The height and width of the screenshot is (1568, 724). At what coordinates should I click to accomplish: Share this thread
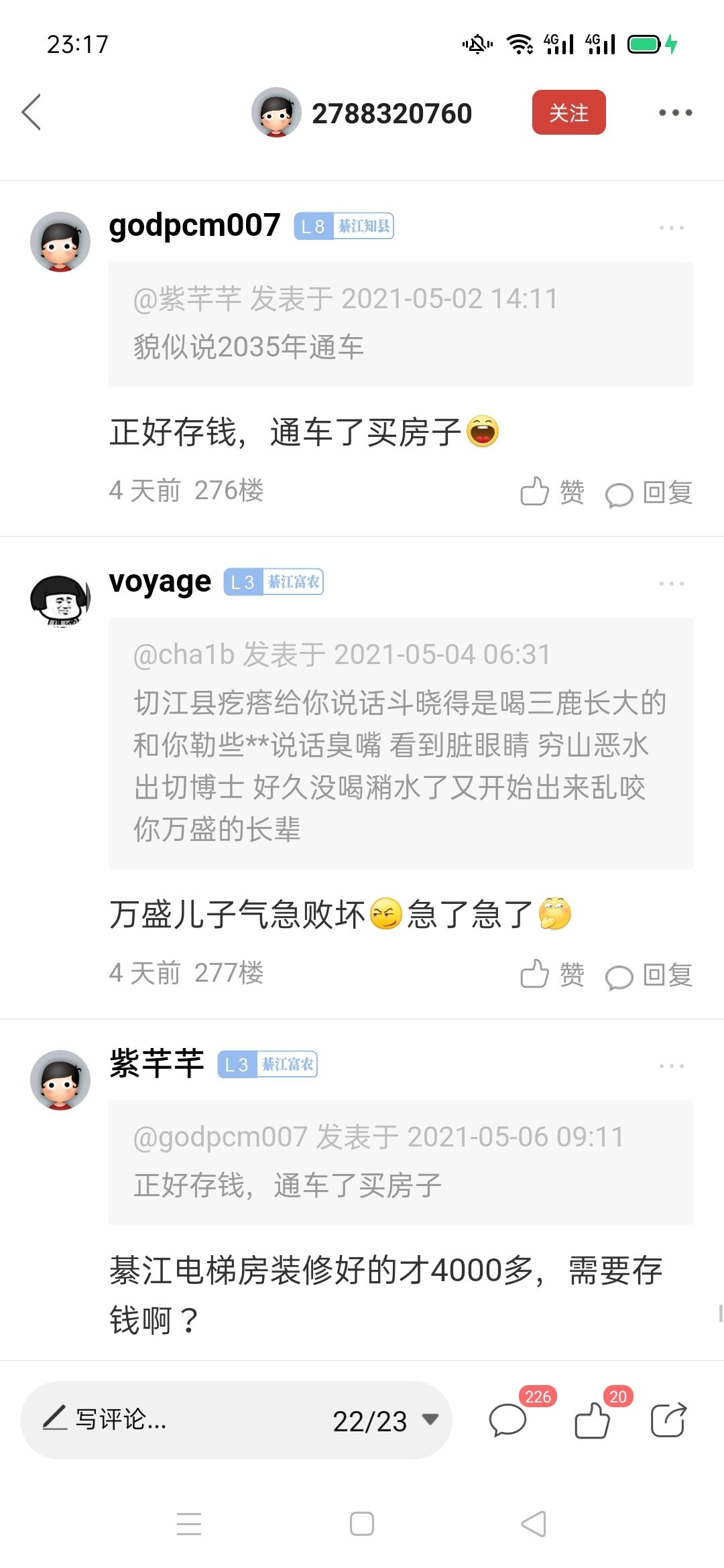pyautogui.click(x=668, y=1421)
